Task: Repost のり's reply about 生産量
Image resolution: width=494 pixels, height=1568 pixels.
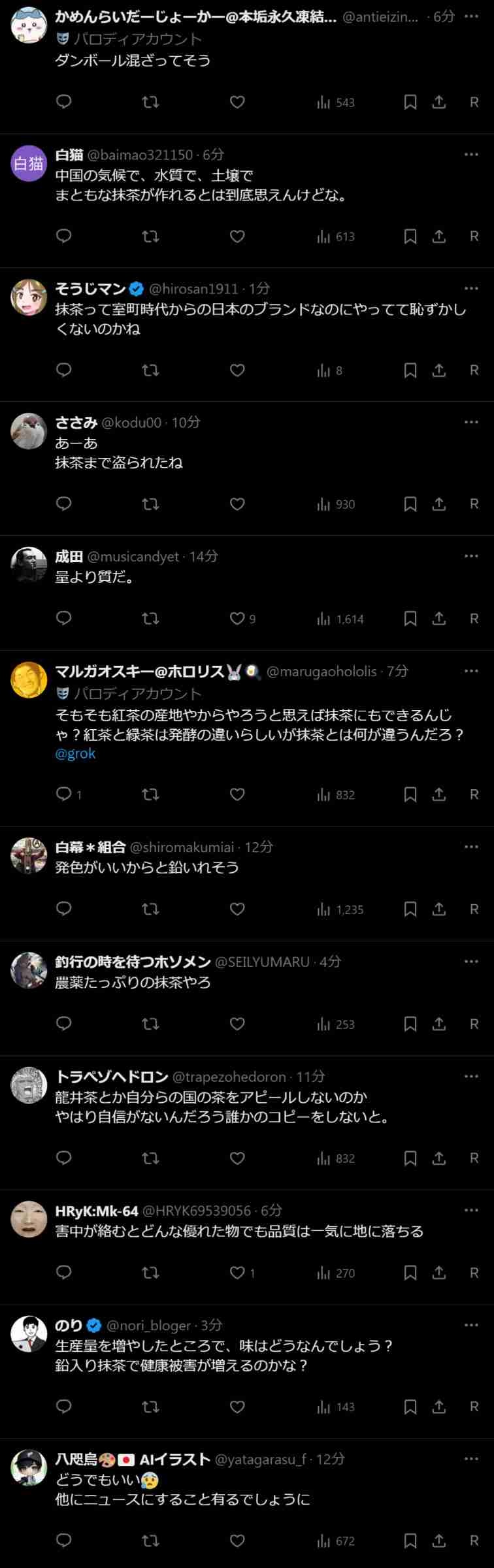Action: pyautogui.click(x=150, y=1407)
